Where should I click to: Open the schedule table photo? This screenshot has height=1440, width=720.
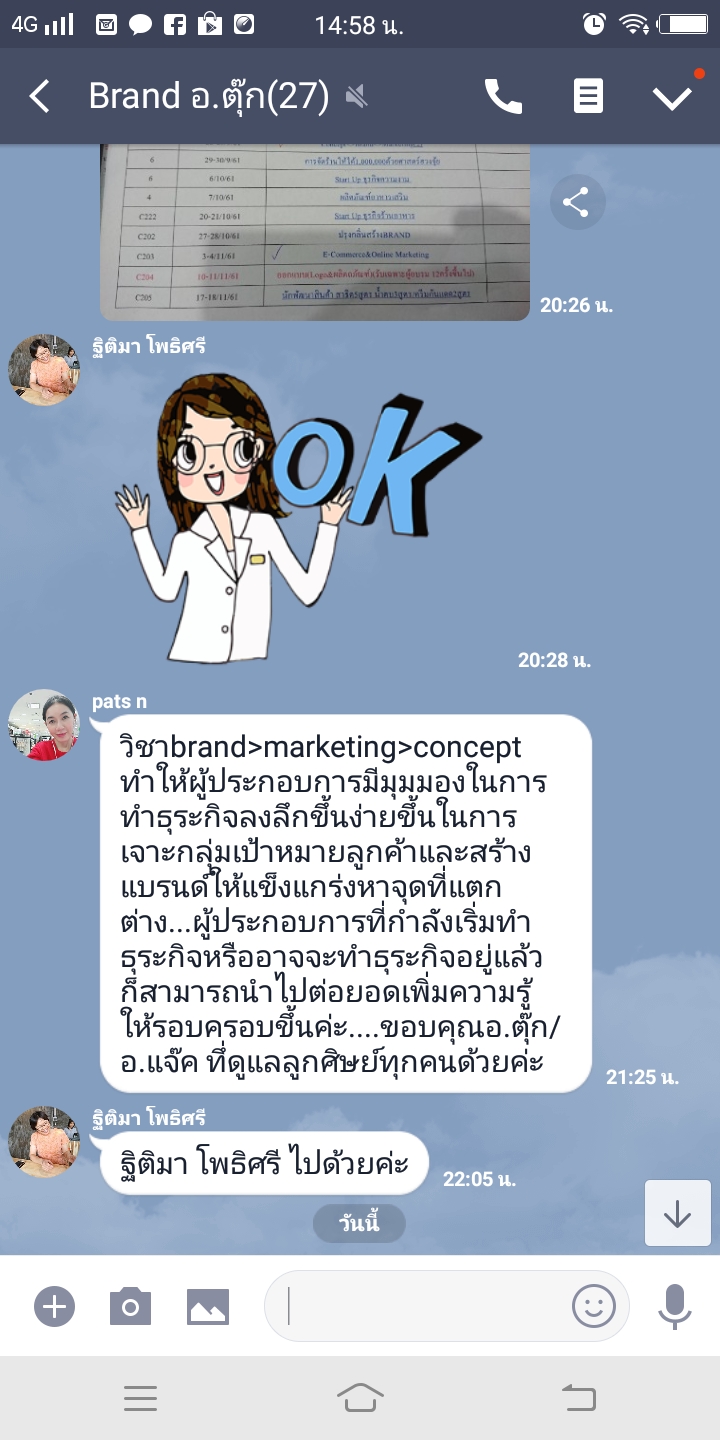[x=314, y=232]
